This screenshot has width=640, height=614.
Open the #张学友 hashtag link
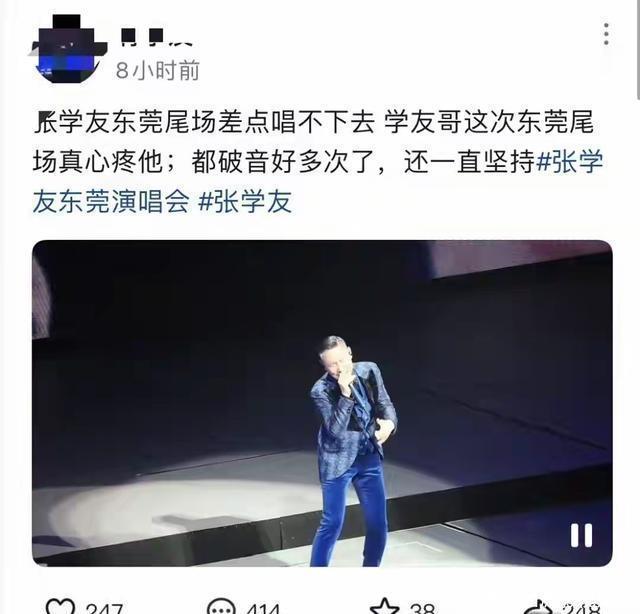click(x=245, y=201)
